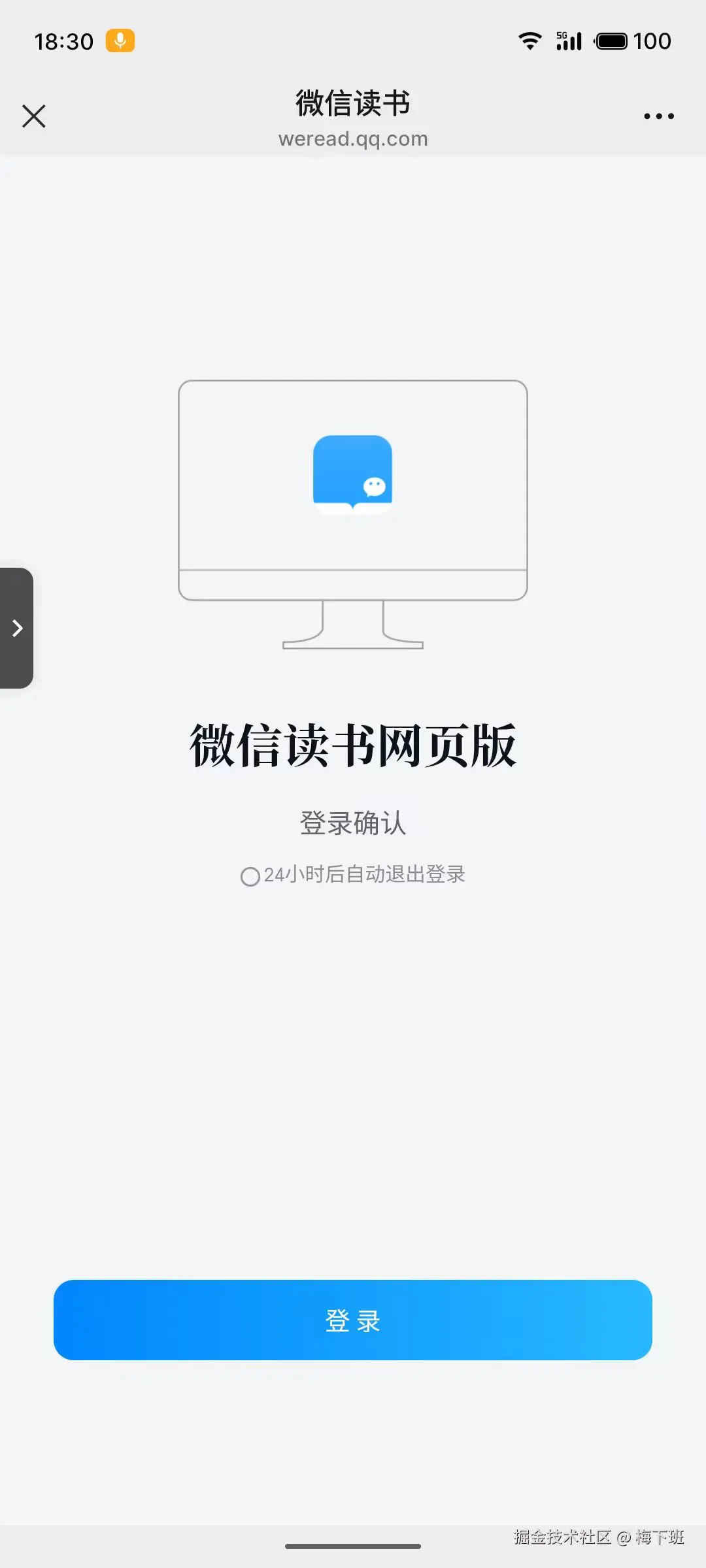Tap the 微信读书 page title
Image resolution: width=706 pixels, height=1568 pixels.
tap(352, 103)
